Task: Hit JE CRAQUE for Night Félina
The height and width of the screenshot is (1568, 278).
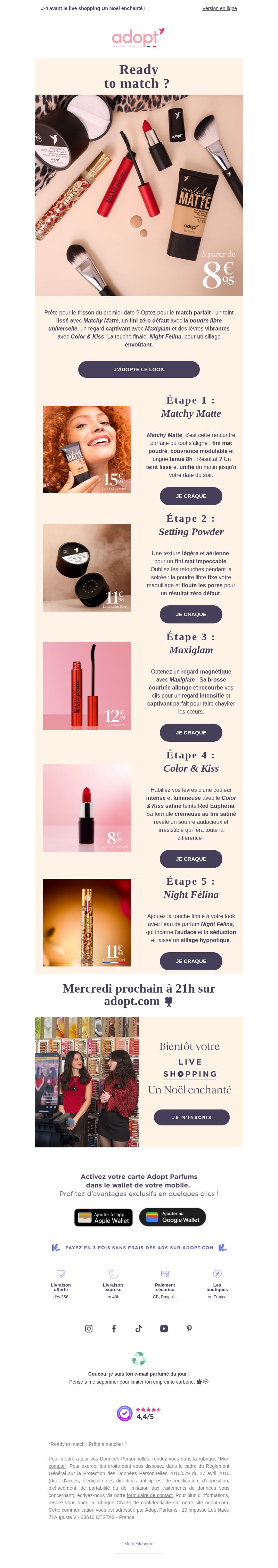Action: point(190,961)
